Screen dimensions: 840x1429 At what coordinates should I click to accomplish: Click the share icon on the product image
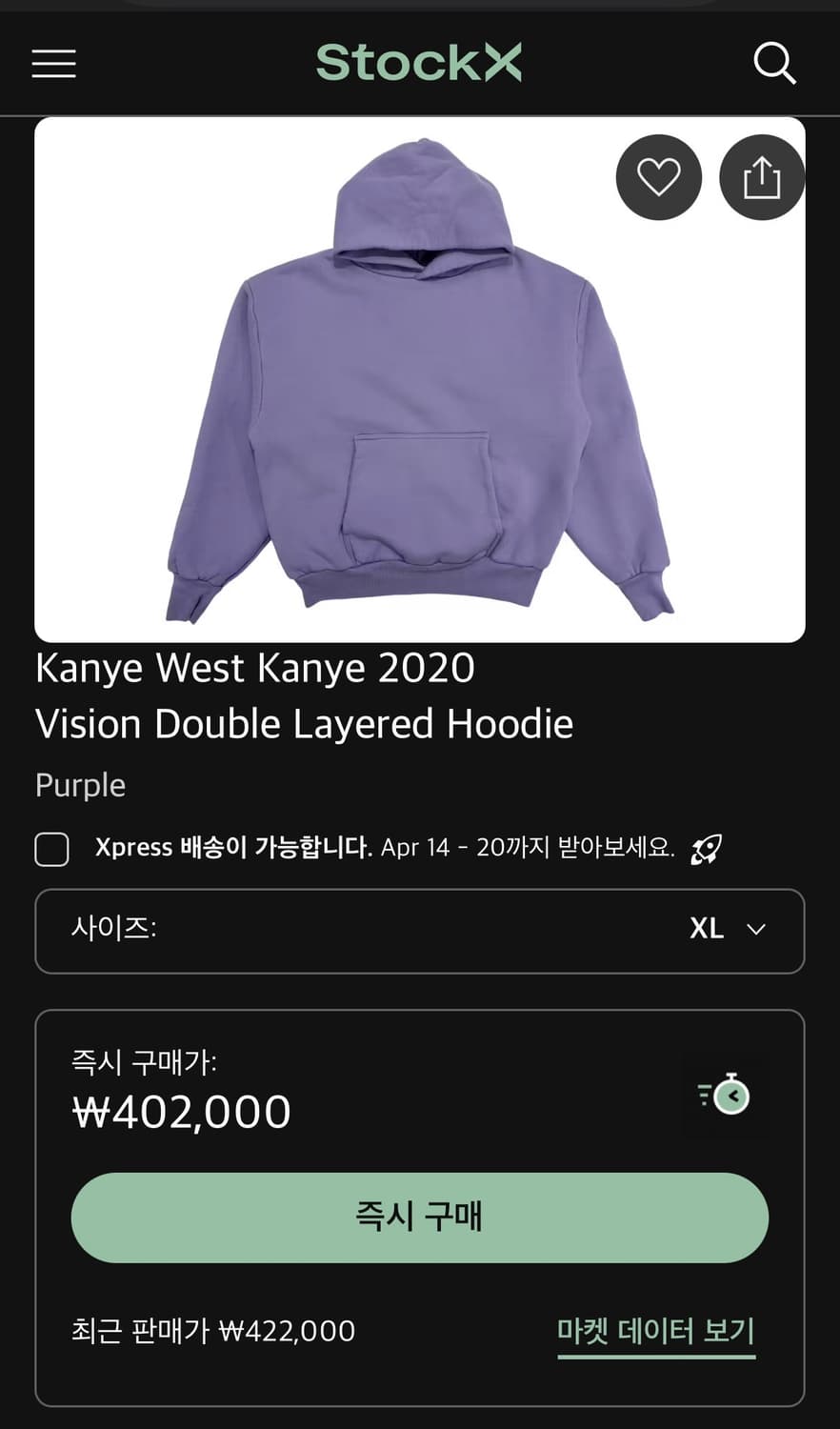tap(762, 176)
